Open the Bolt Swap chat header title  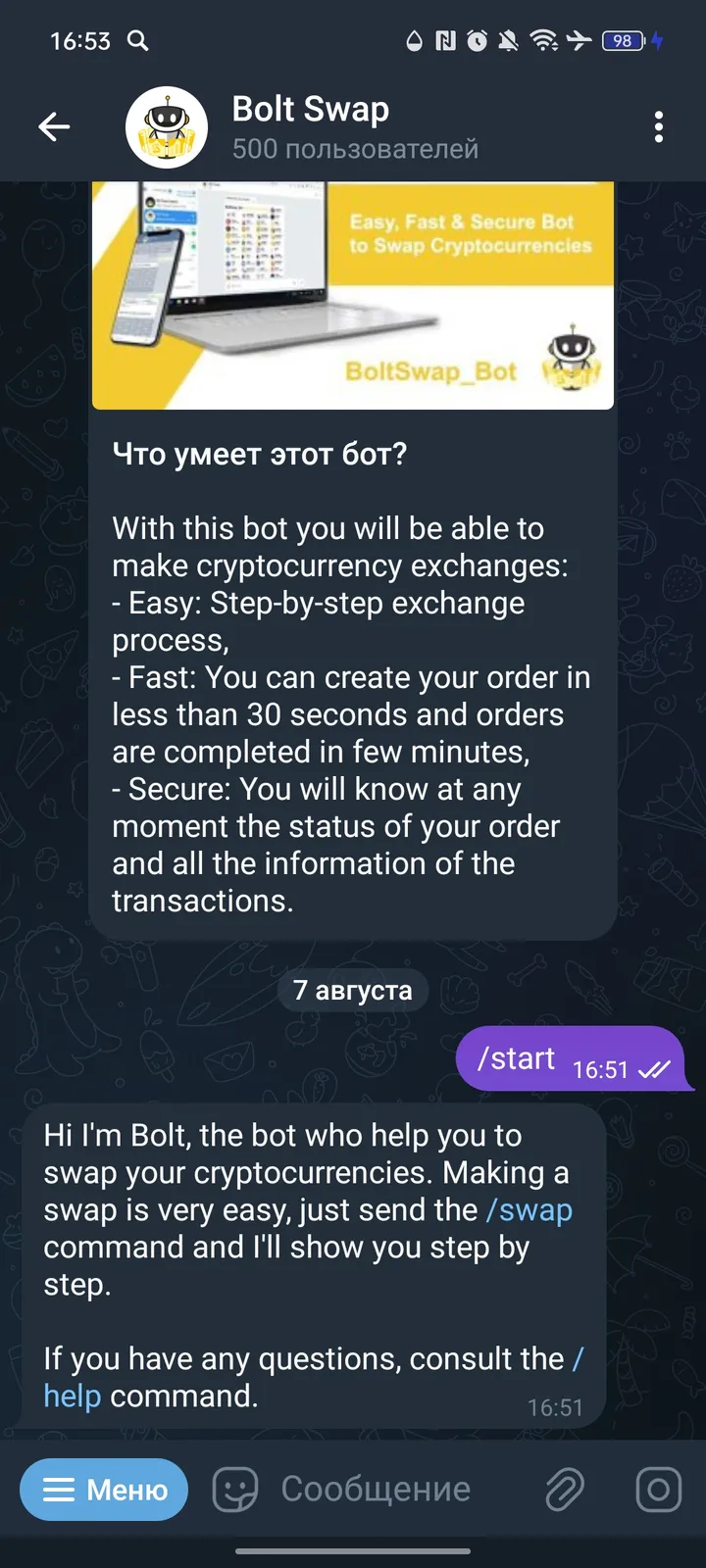click(310, 110)
